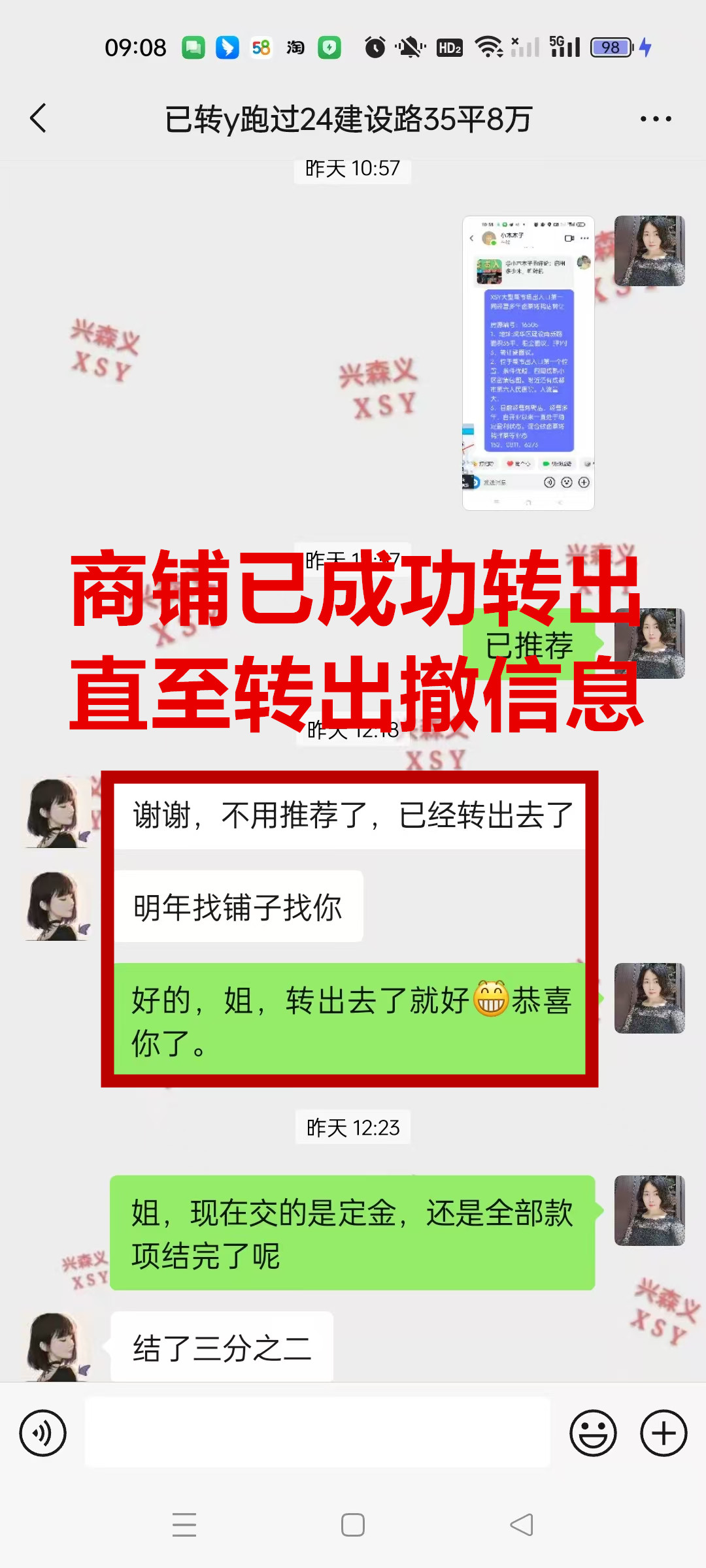Open the chat overflow menu
Image resolution: width=706 pixels, height=1568 pixels.
pos(655,119)
